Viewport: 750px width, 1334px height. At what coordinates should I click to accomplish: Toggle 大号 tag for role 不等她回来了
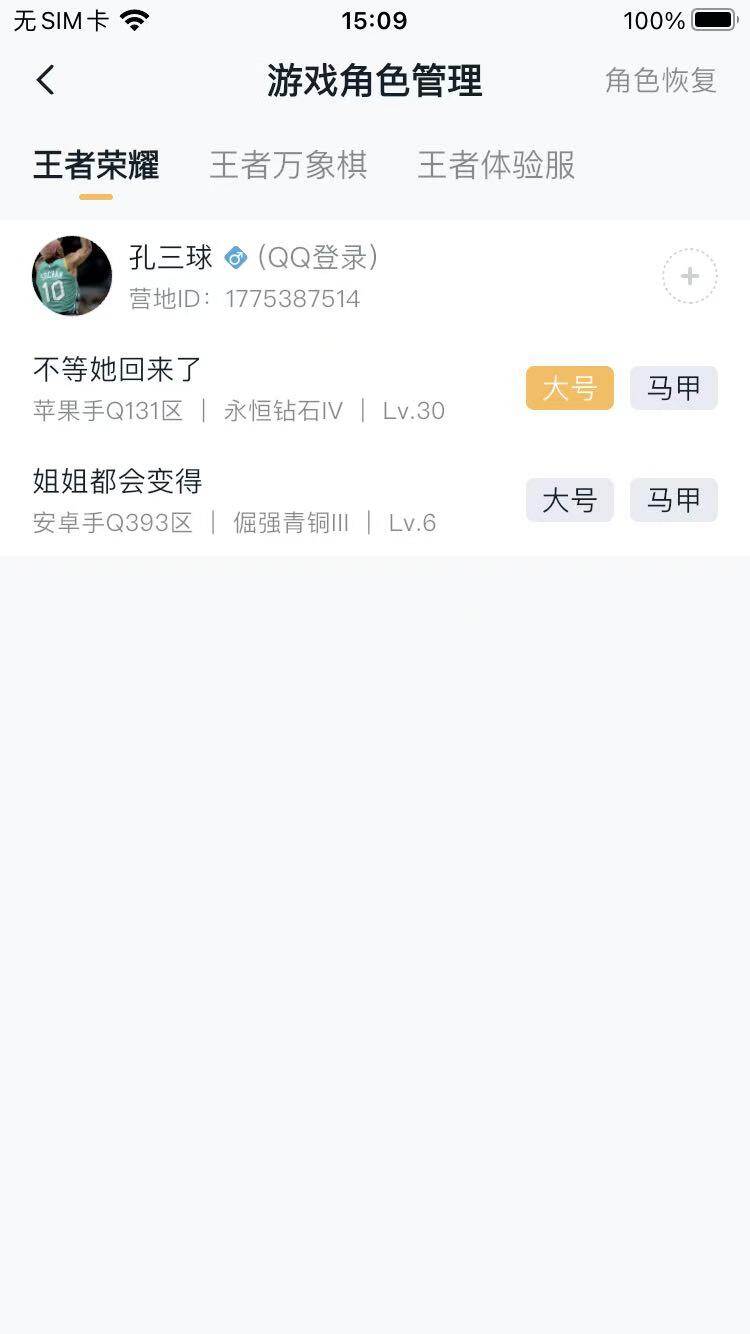(x=569, y=388)
